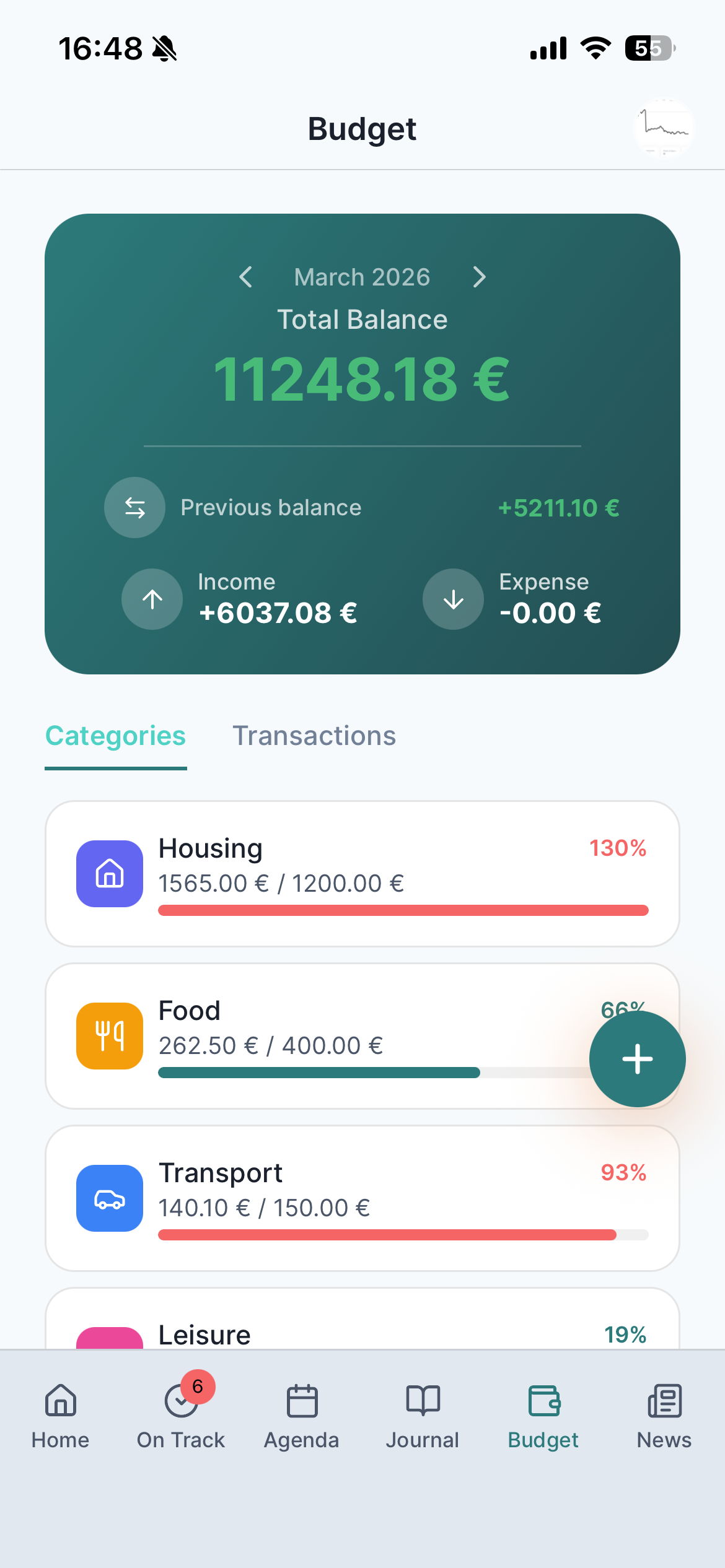The width and height of the screenshot is (725, 1568).
Task: Select the Budget wallet icon
Action: [x=543, y=1401]
